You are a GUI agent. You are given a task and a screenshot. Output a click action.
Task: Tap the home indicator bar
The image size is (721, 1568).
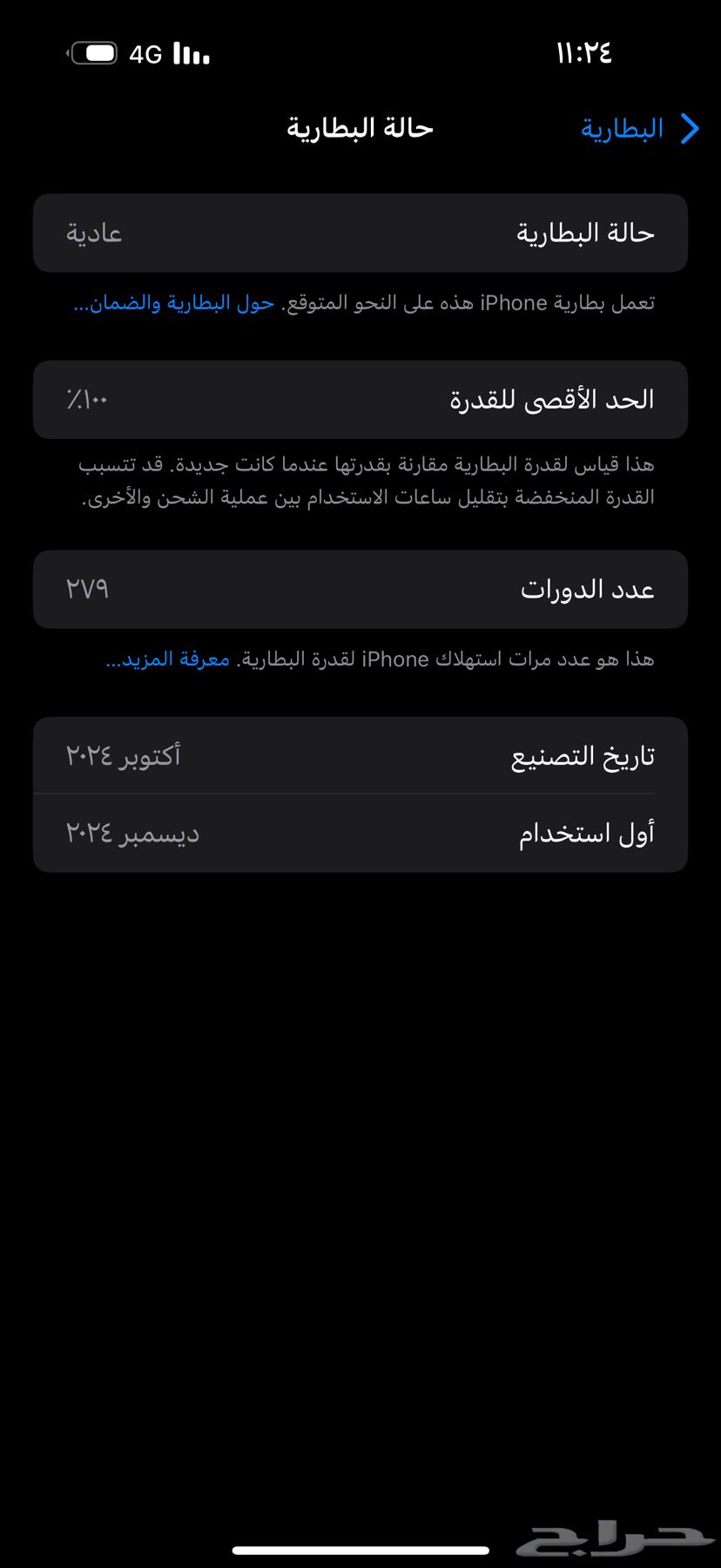pyautogui.click(x=360, y=1545)
